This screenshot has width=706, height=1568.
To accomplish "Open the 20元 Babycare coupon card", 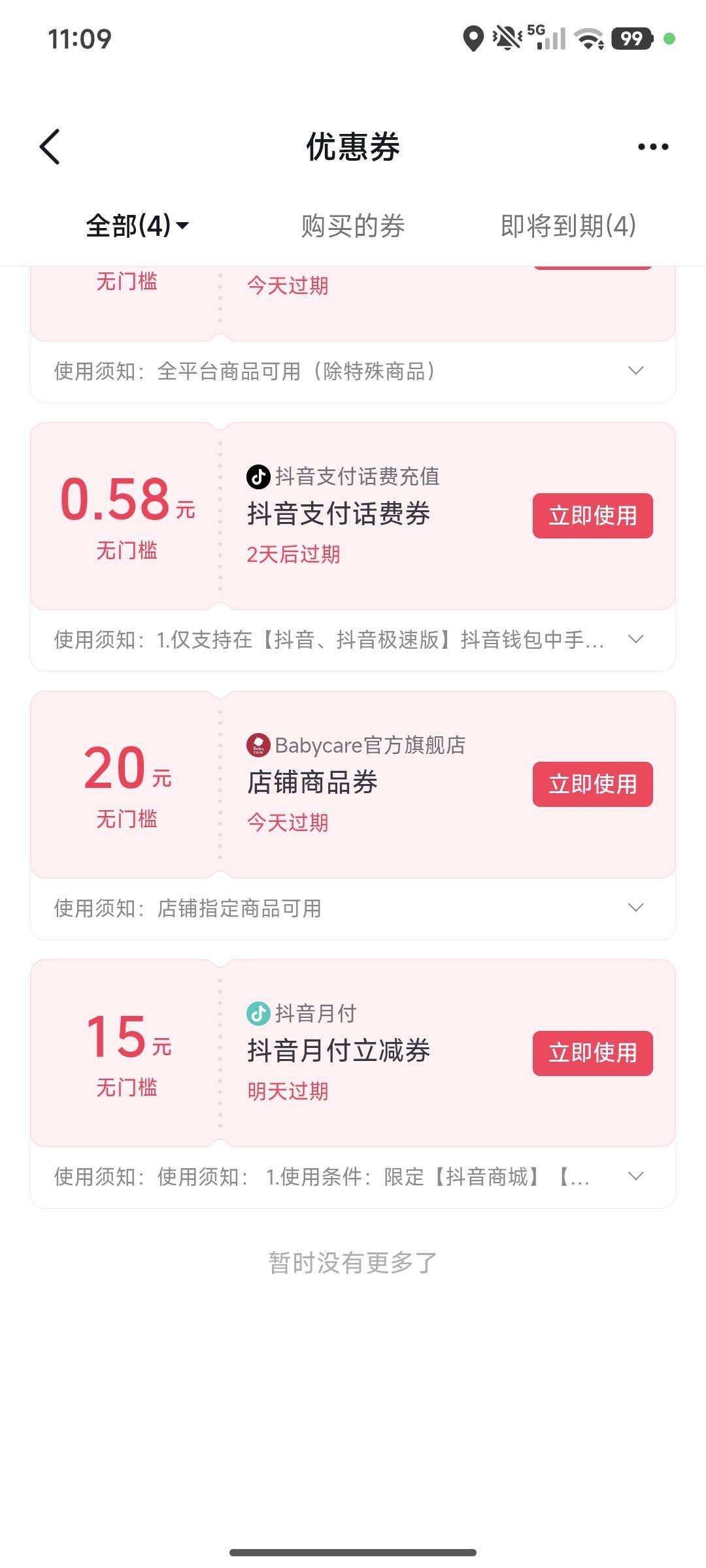I will [353, 785].
